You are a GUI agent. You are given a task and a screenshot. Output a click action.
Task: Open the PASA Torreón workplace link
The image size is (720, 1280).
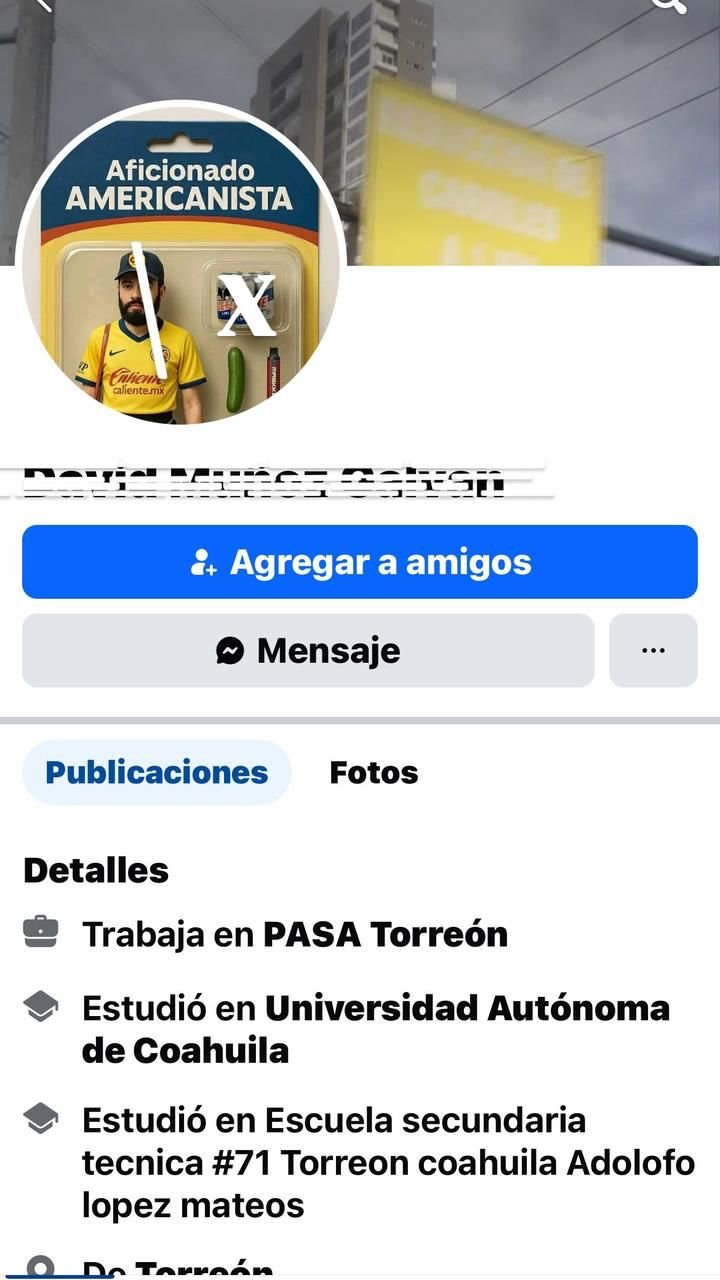385,935
